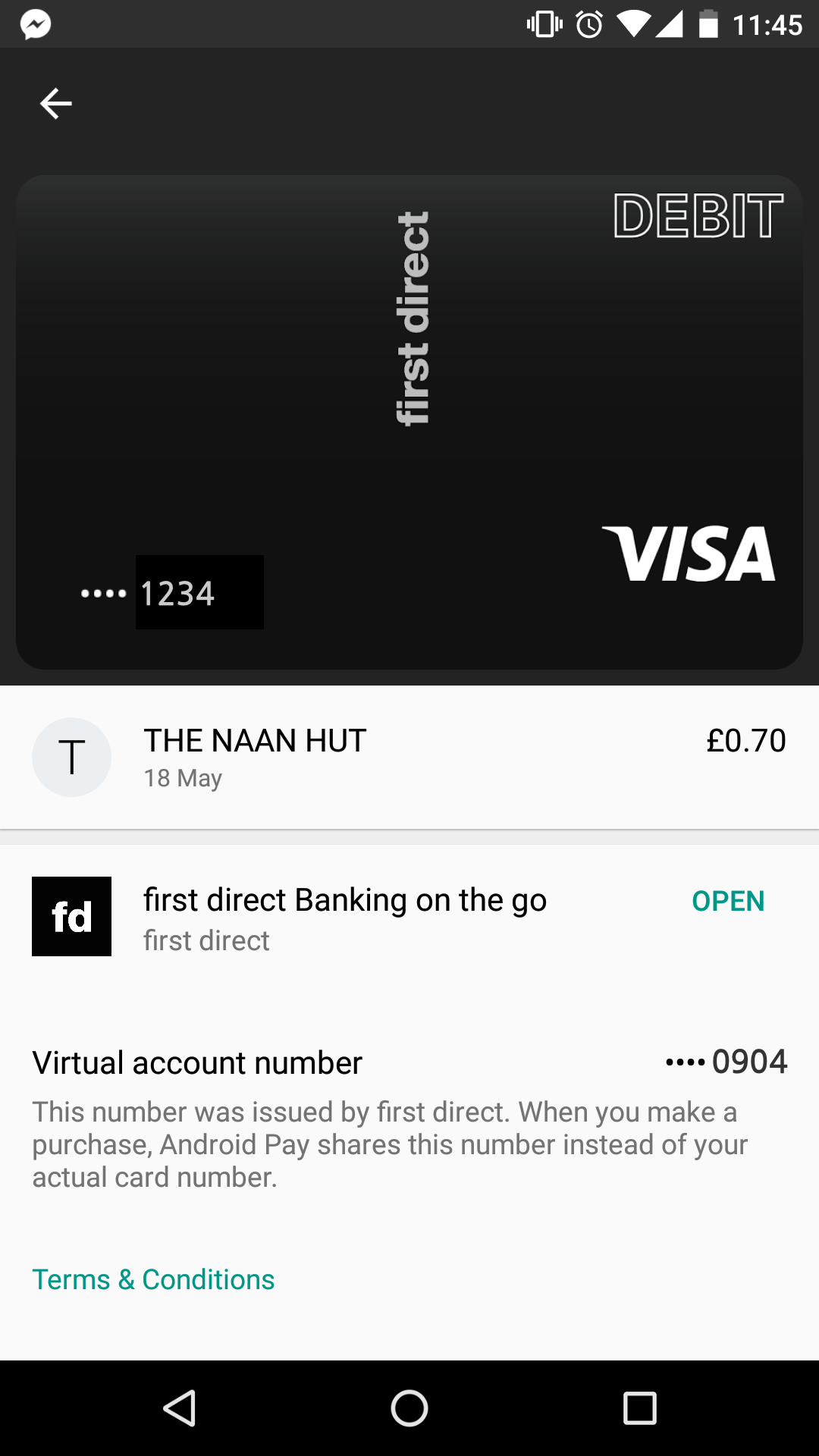
Task: Tap the navigation back triangle button
Action: 180,1408
